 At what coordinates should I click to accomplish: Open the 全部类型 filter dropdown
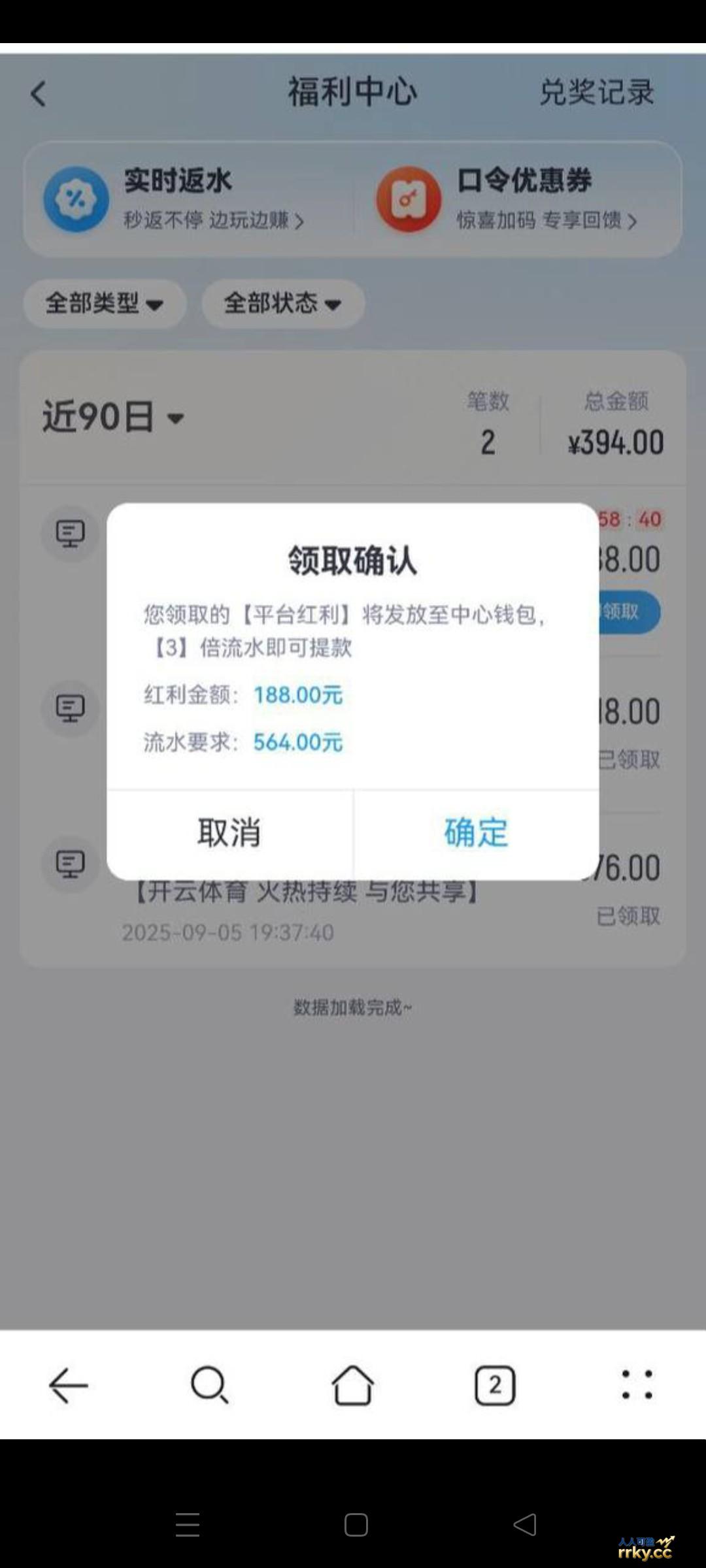(x=105, y=303)
